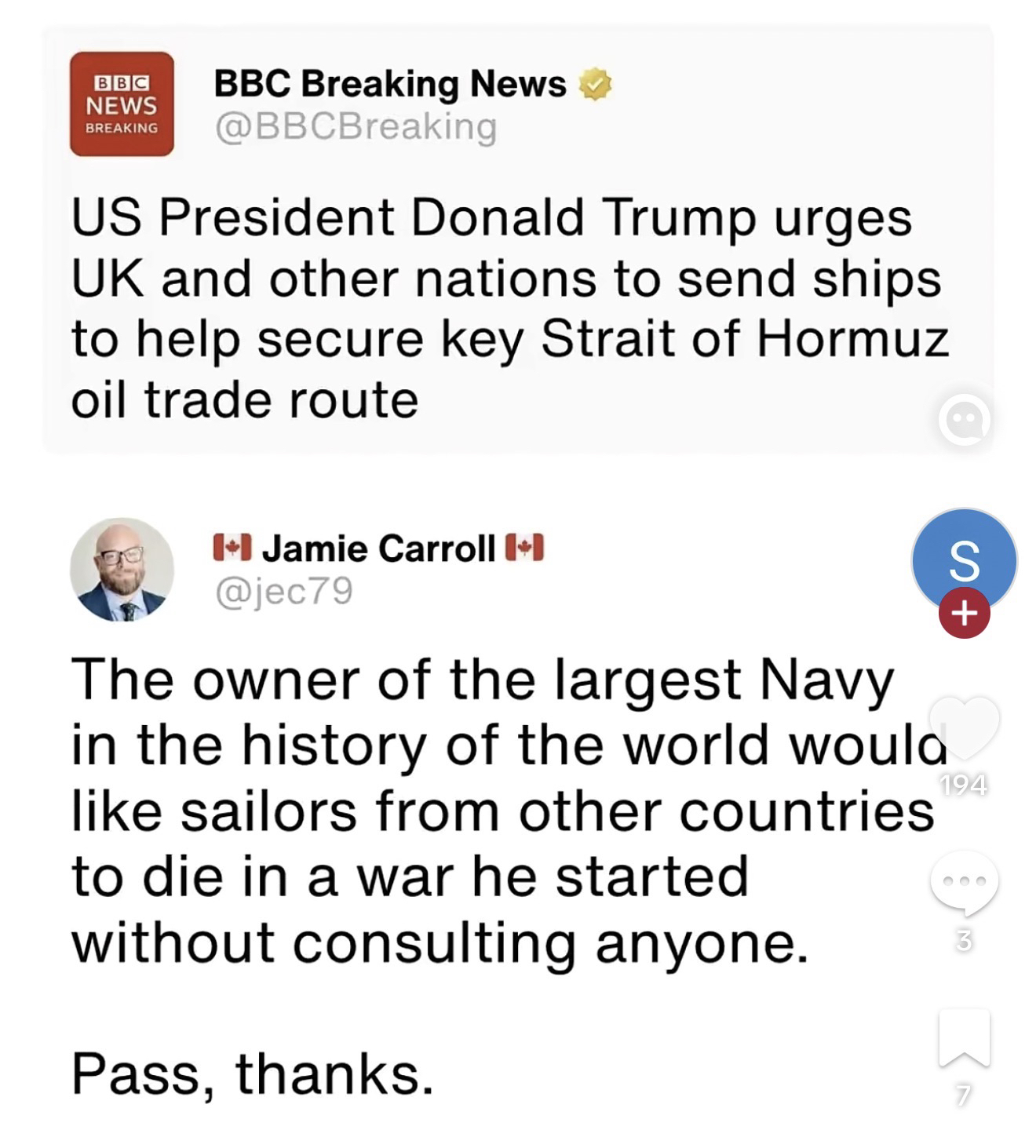This screenshot has width=1036, height=1148.
Task: Open the comments bubble with 3 comments
Action: 964,884
